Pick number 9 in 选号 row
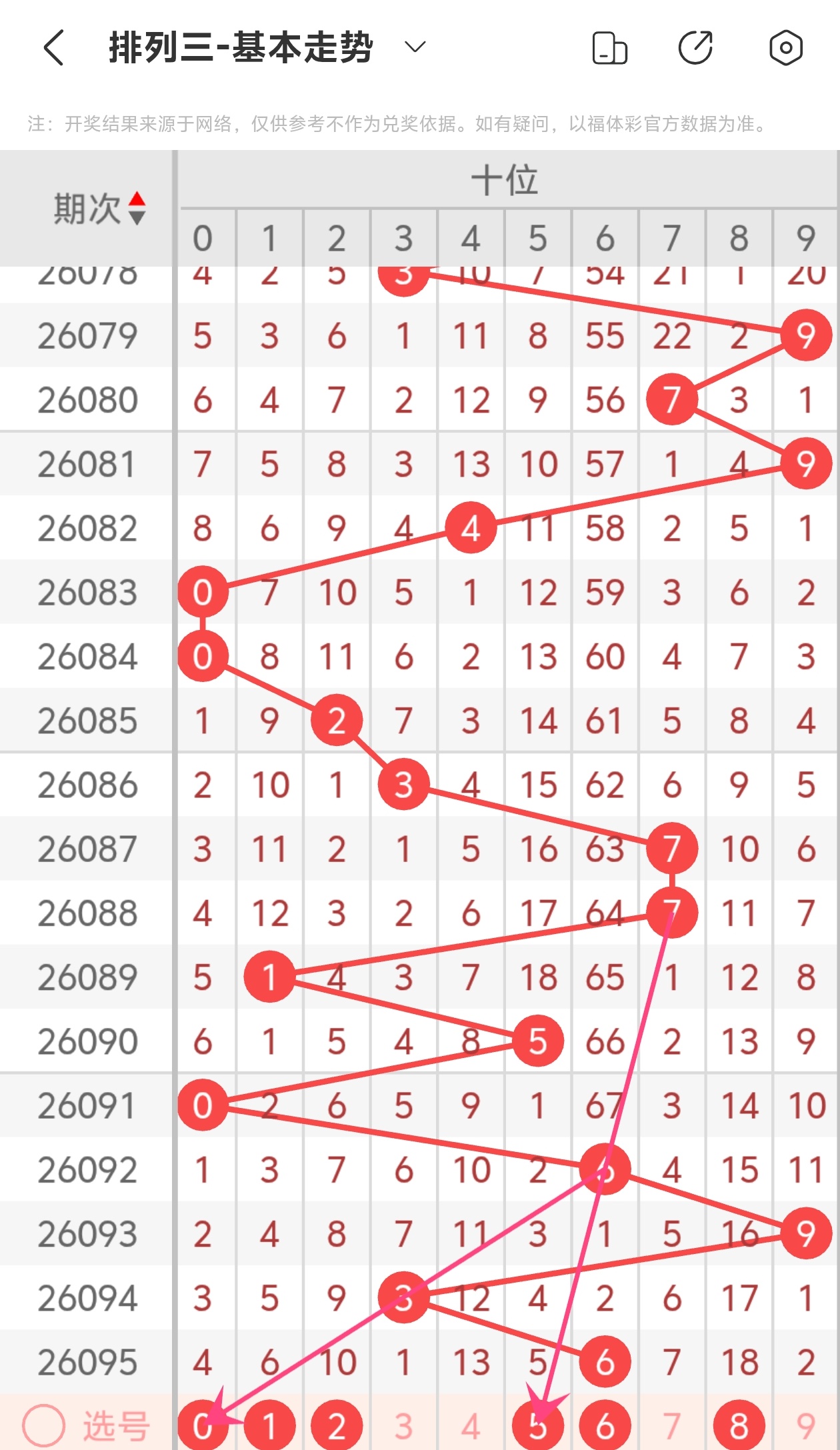Screen dimensions: 840x1450 [x=805, y=1425]
